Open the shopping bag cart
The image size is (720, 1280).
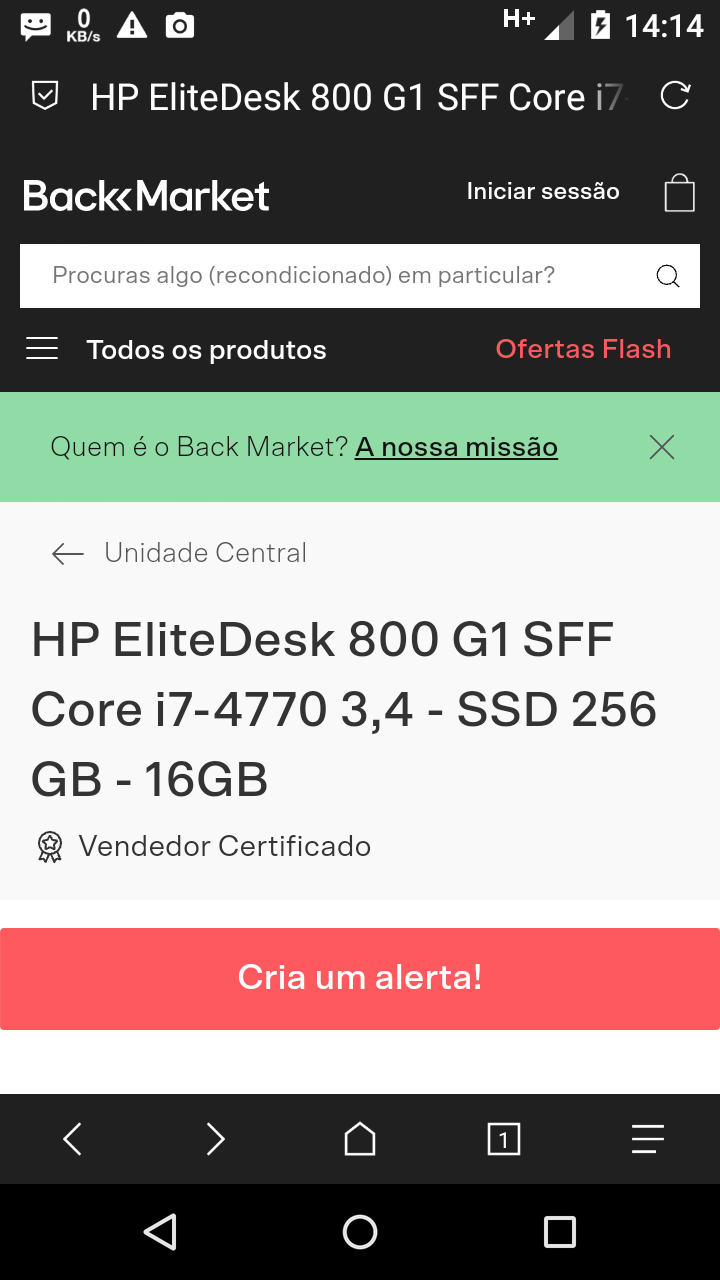tap(680, 192)
